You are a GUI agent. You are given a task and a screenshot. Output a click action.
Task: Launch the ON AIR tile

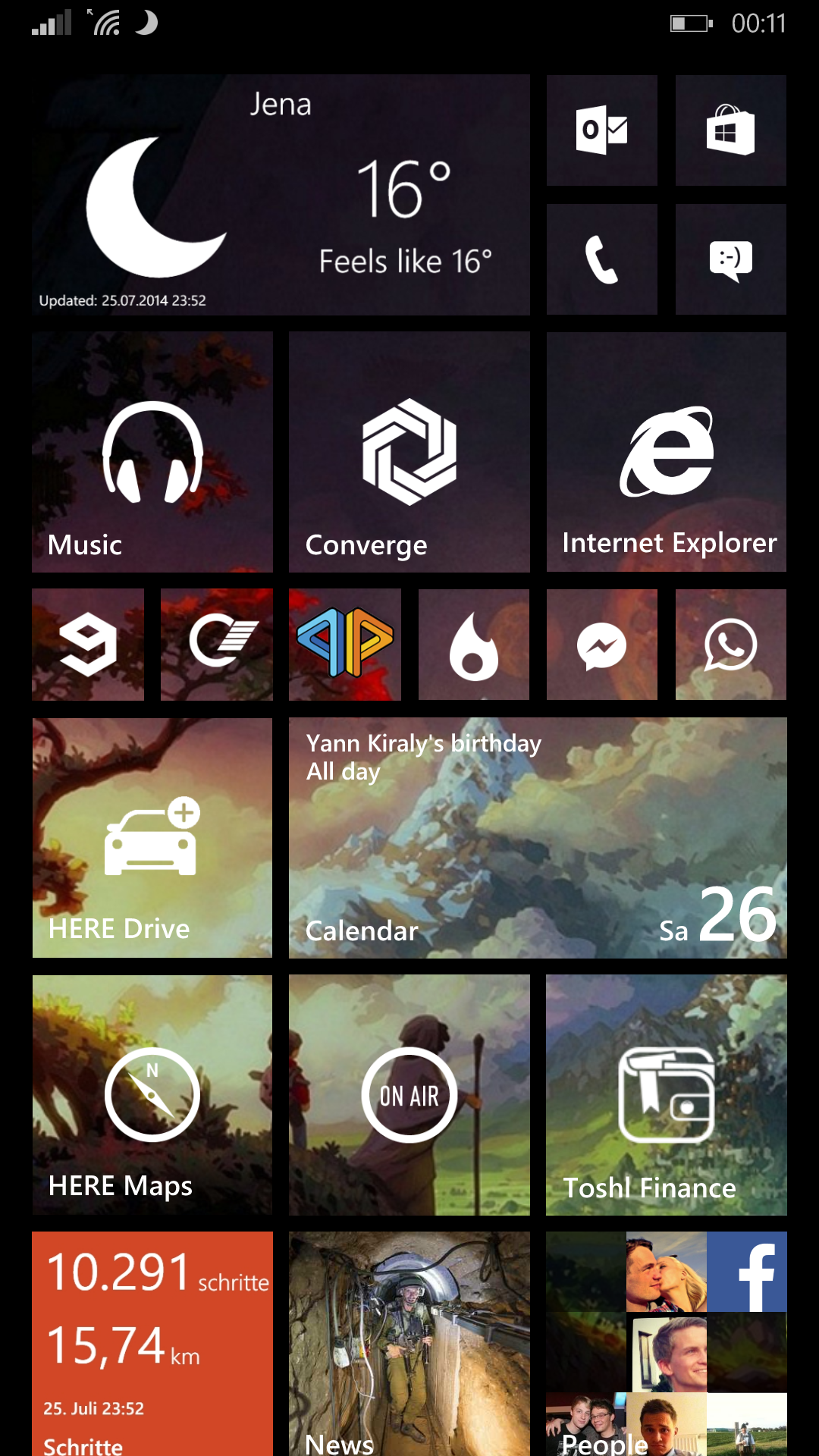[x=409, y=1095]
